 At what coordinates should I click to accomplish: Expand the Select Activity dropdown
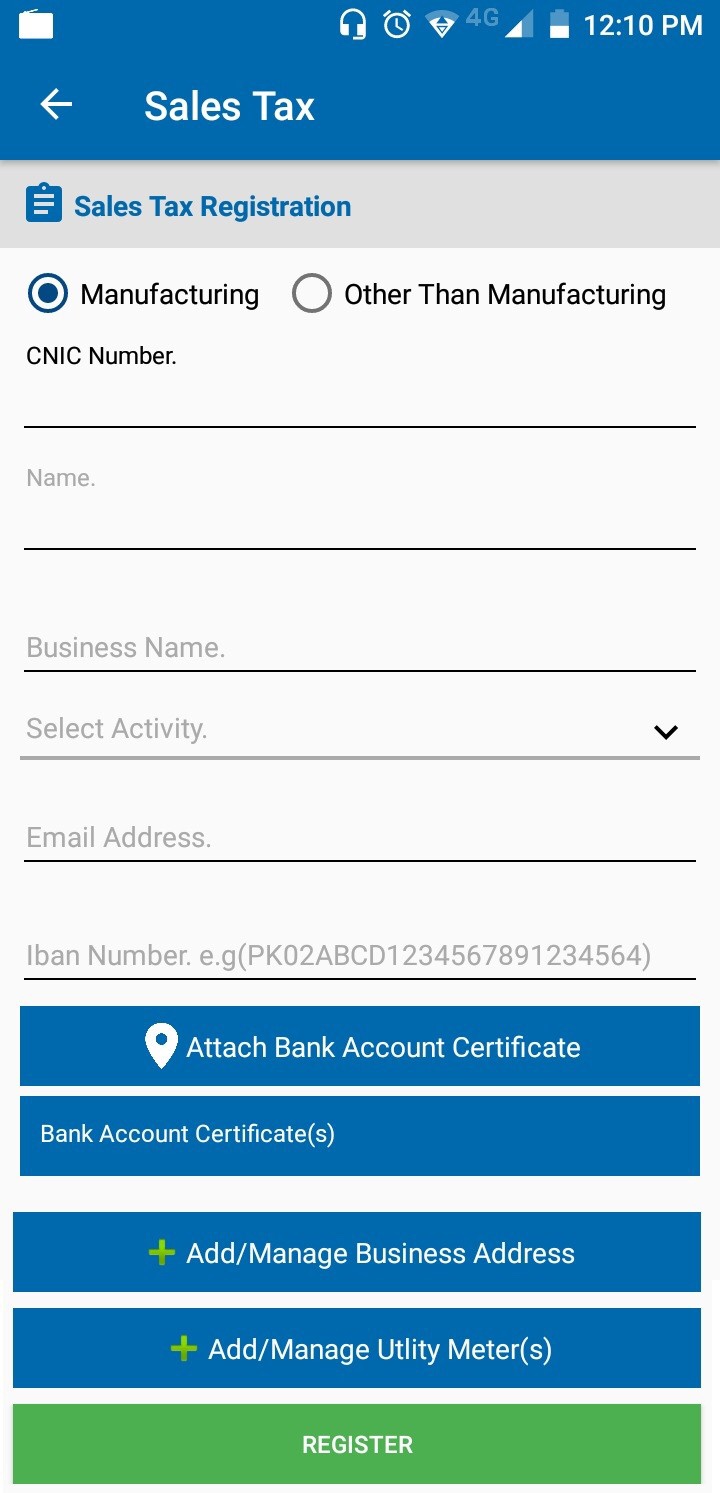point(360,730)
